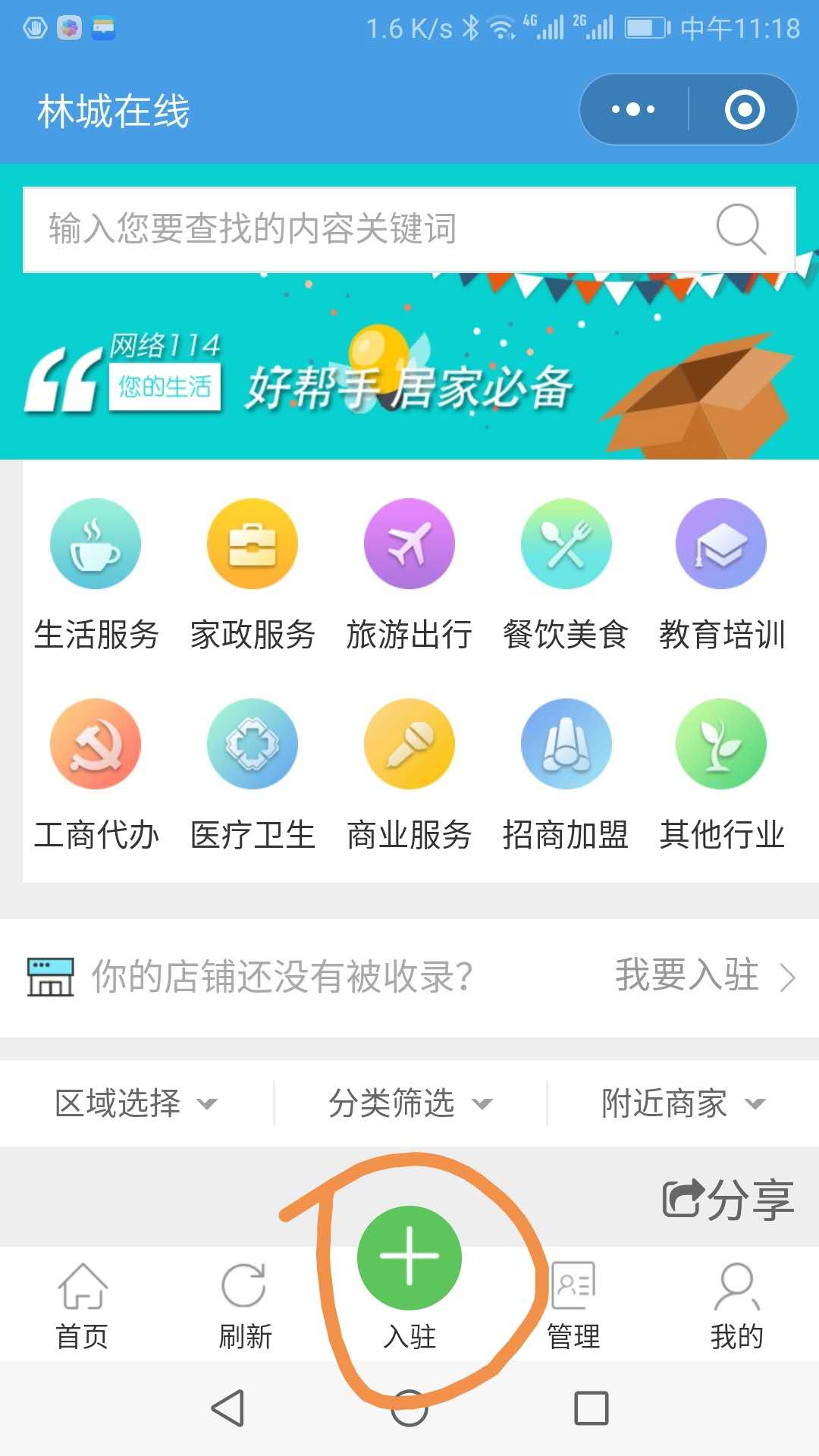Expand the 区域选择 dropdown
This screenshot has height=1456, width=819.
[x=136, y=1103]
